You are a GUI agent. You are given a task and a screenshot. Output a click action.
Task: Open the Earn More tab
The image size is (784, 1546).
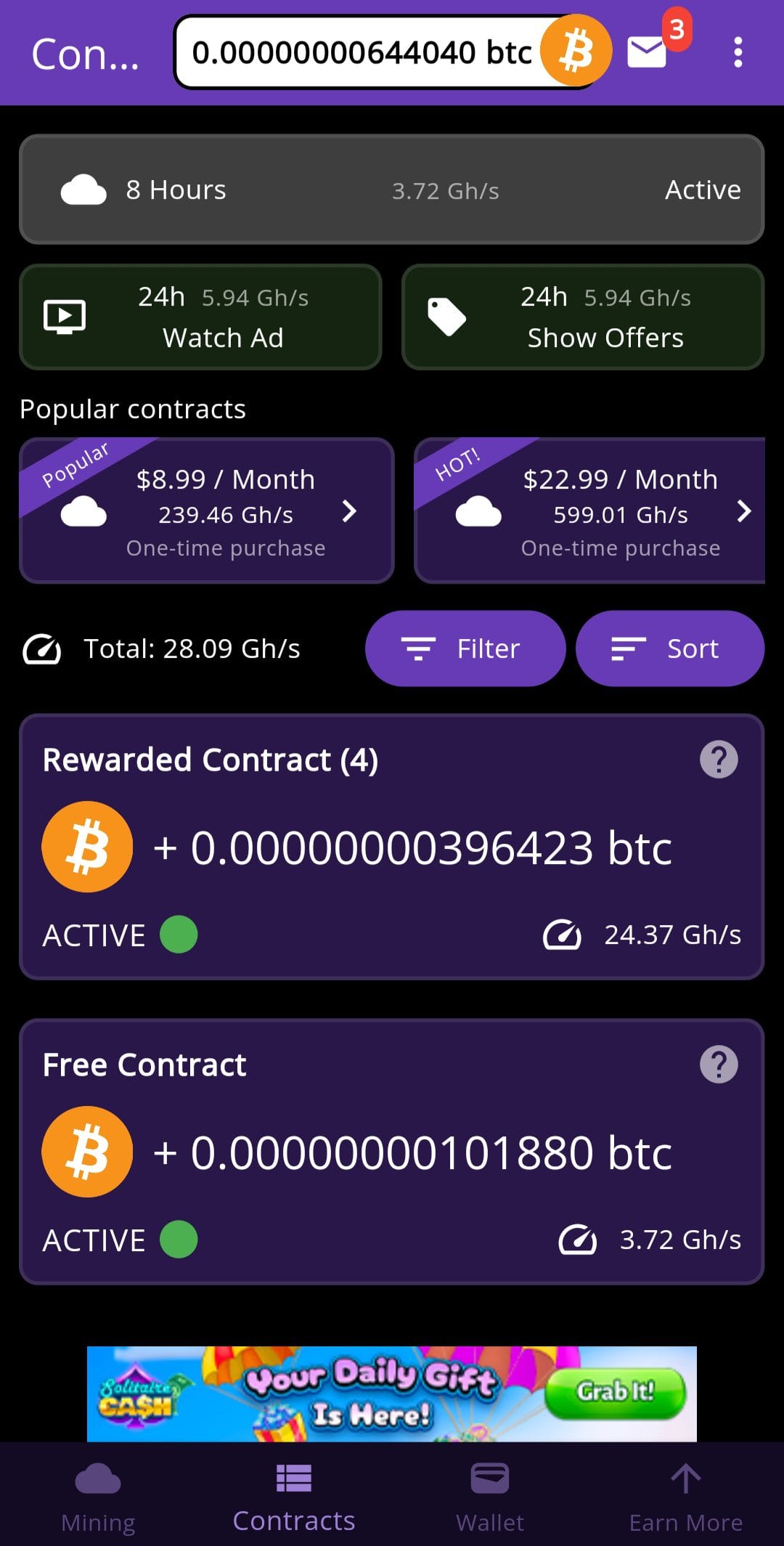(686, 1497)
